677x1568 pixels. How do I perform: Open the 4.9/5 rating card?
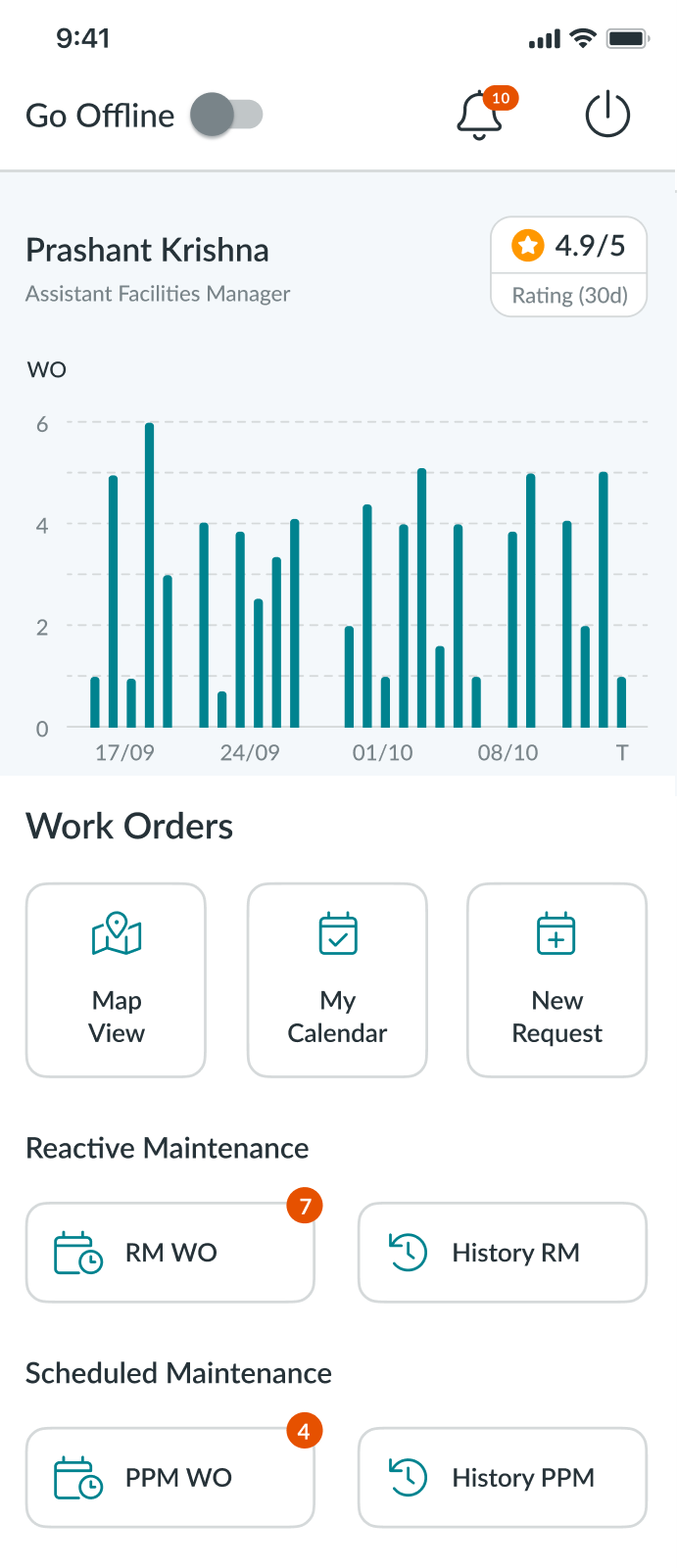tap(568, 266)
